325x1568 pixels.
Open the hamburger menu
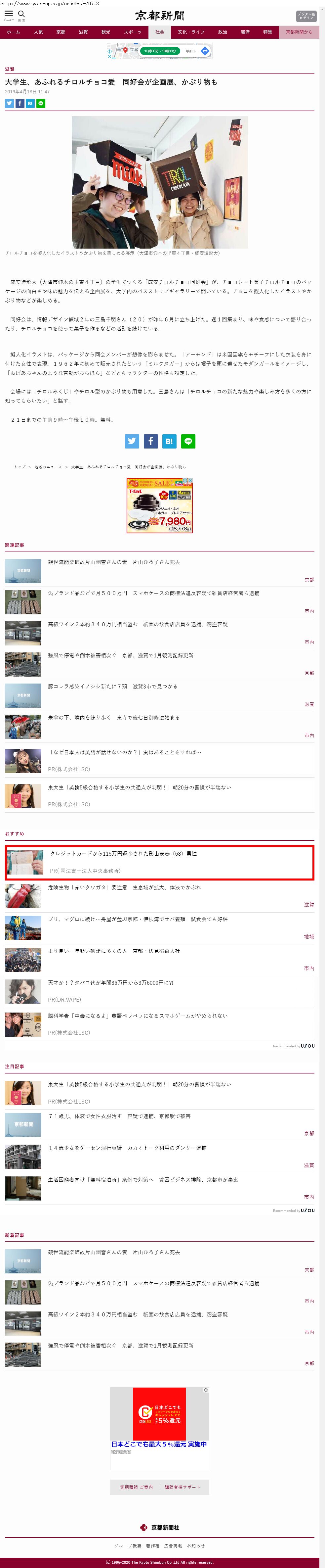click(9, 15)
